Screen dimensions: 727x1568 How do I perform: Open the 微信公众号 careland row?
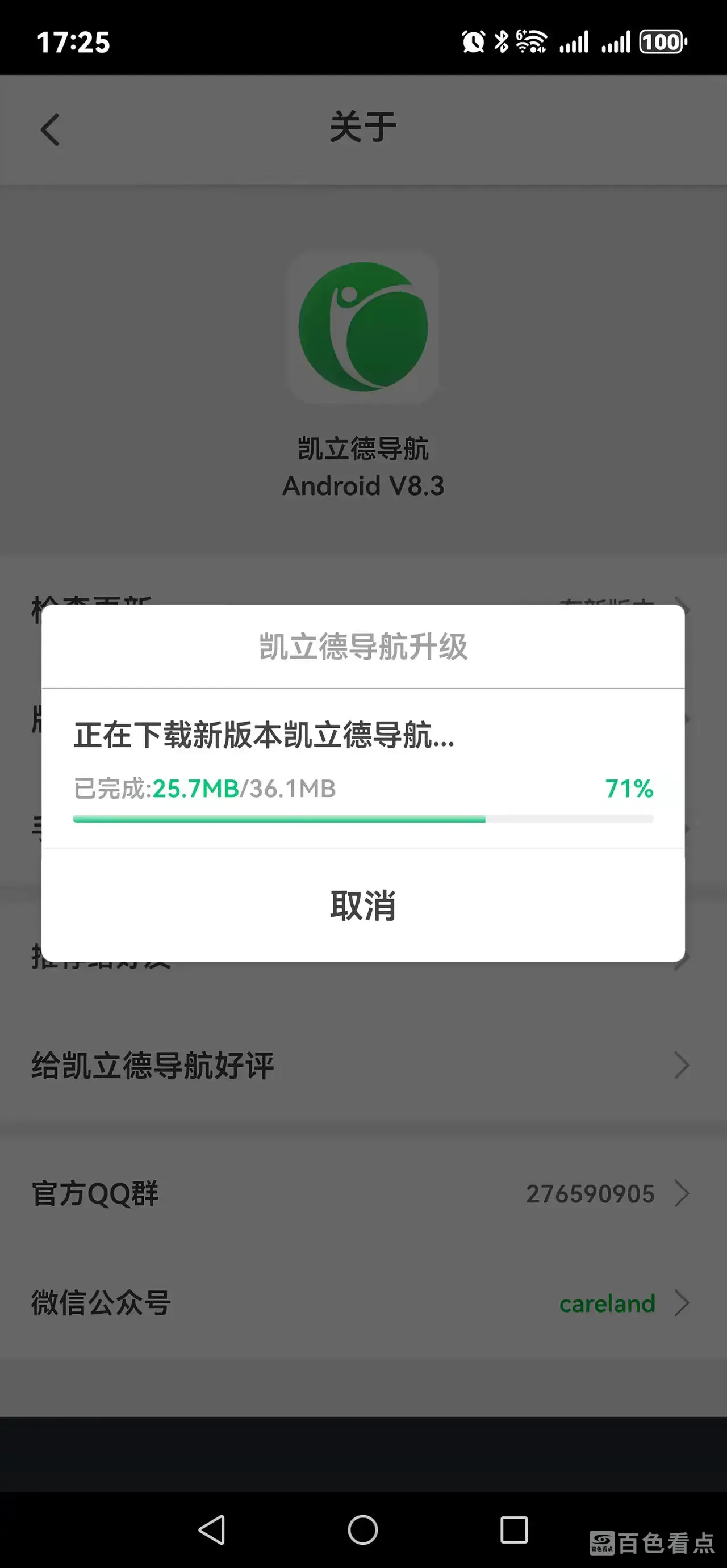tap(363, 1303)
